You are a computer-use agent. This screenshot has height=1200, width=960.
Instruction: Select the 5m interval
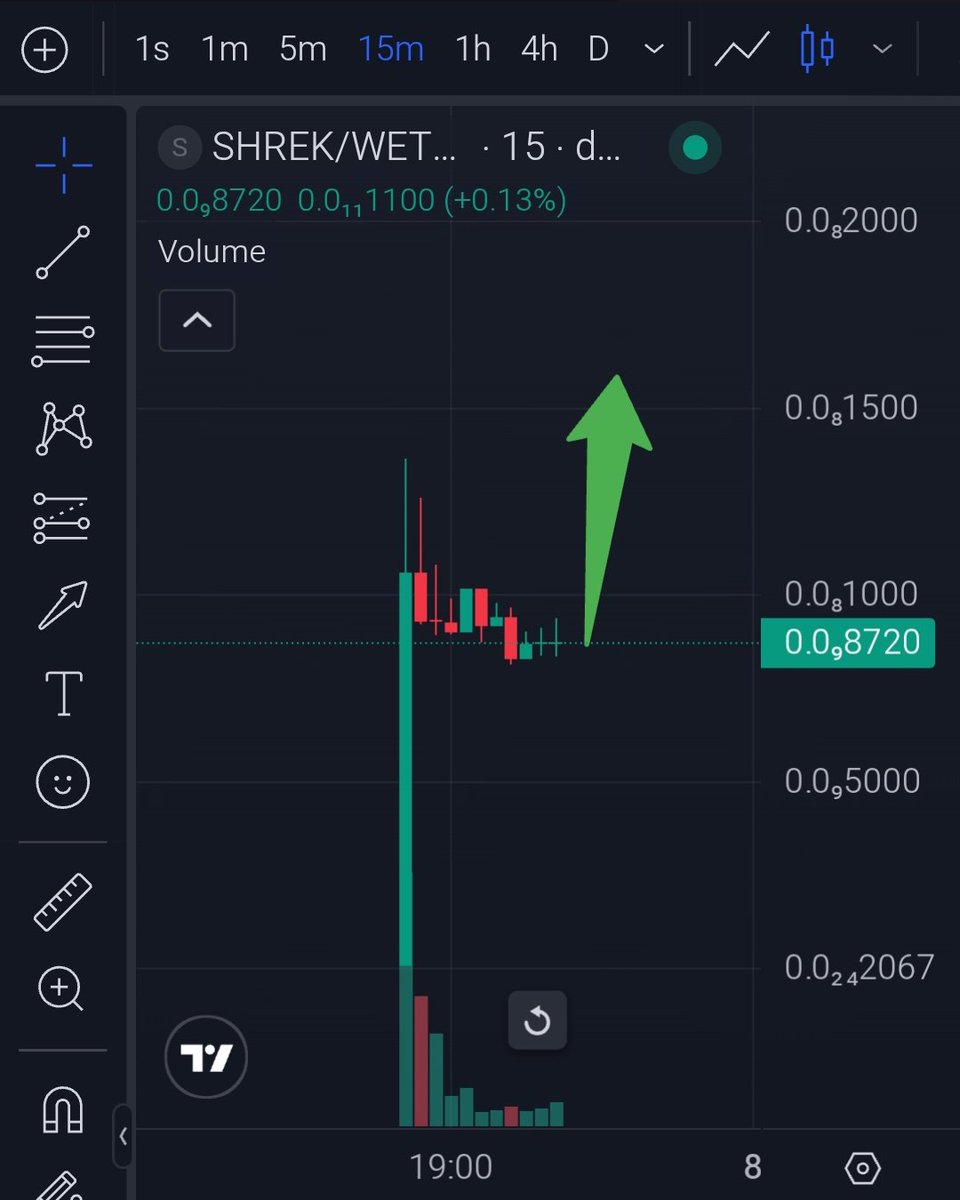[x=303, y=49]
